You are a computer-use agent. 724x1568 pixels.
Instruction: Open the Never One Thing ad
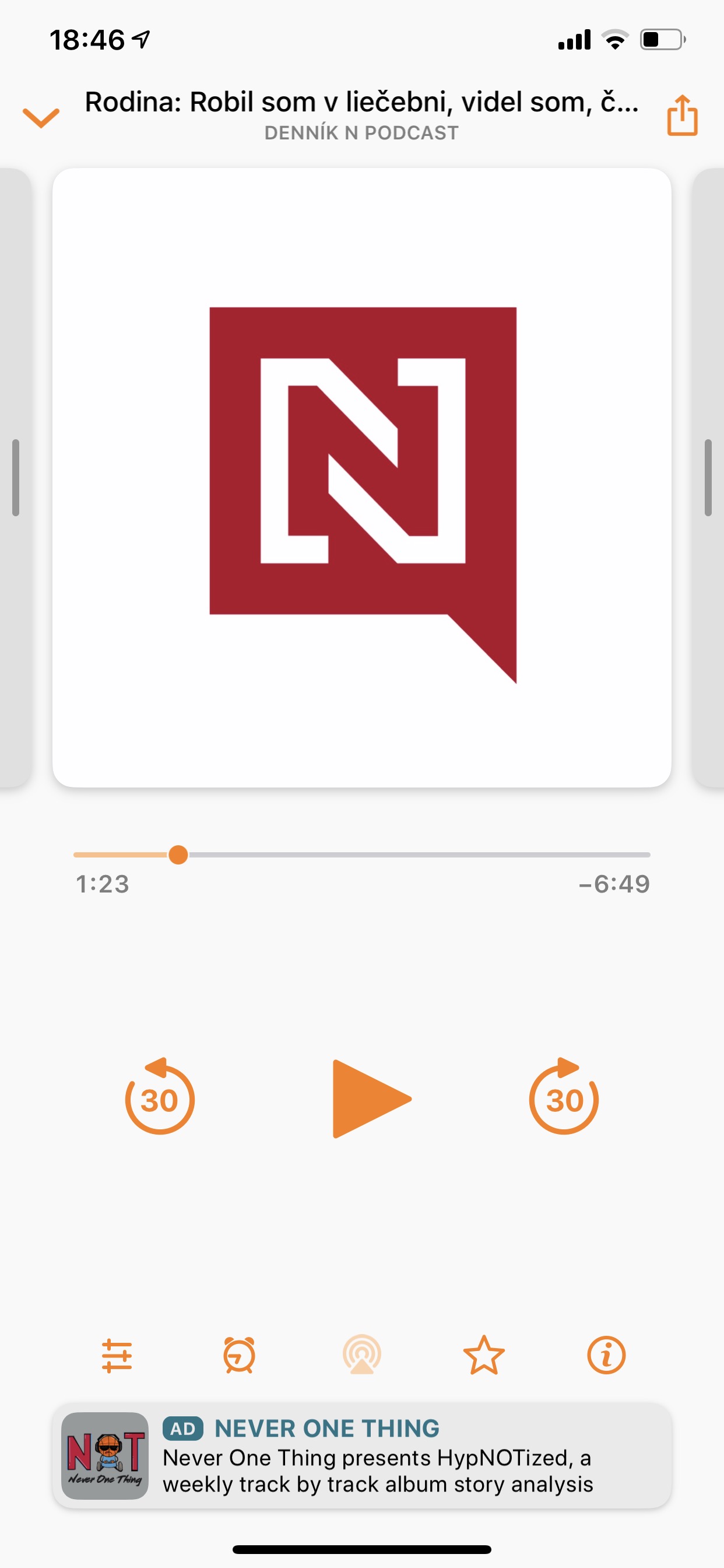coord(362,1455)
